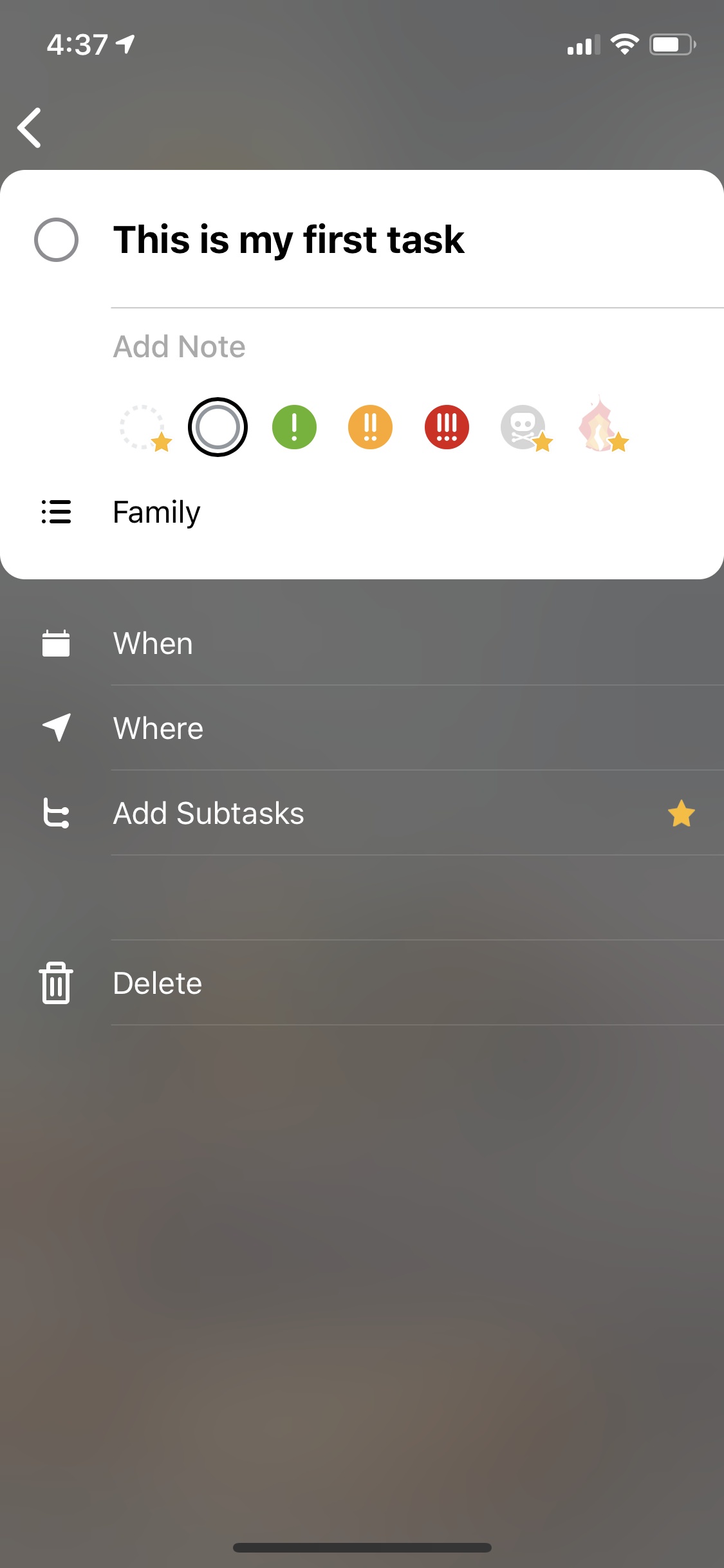The width and height of the screenshot is (724, 1568).
Task: Tap Delete to remove the task
Action: 158,982
